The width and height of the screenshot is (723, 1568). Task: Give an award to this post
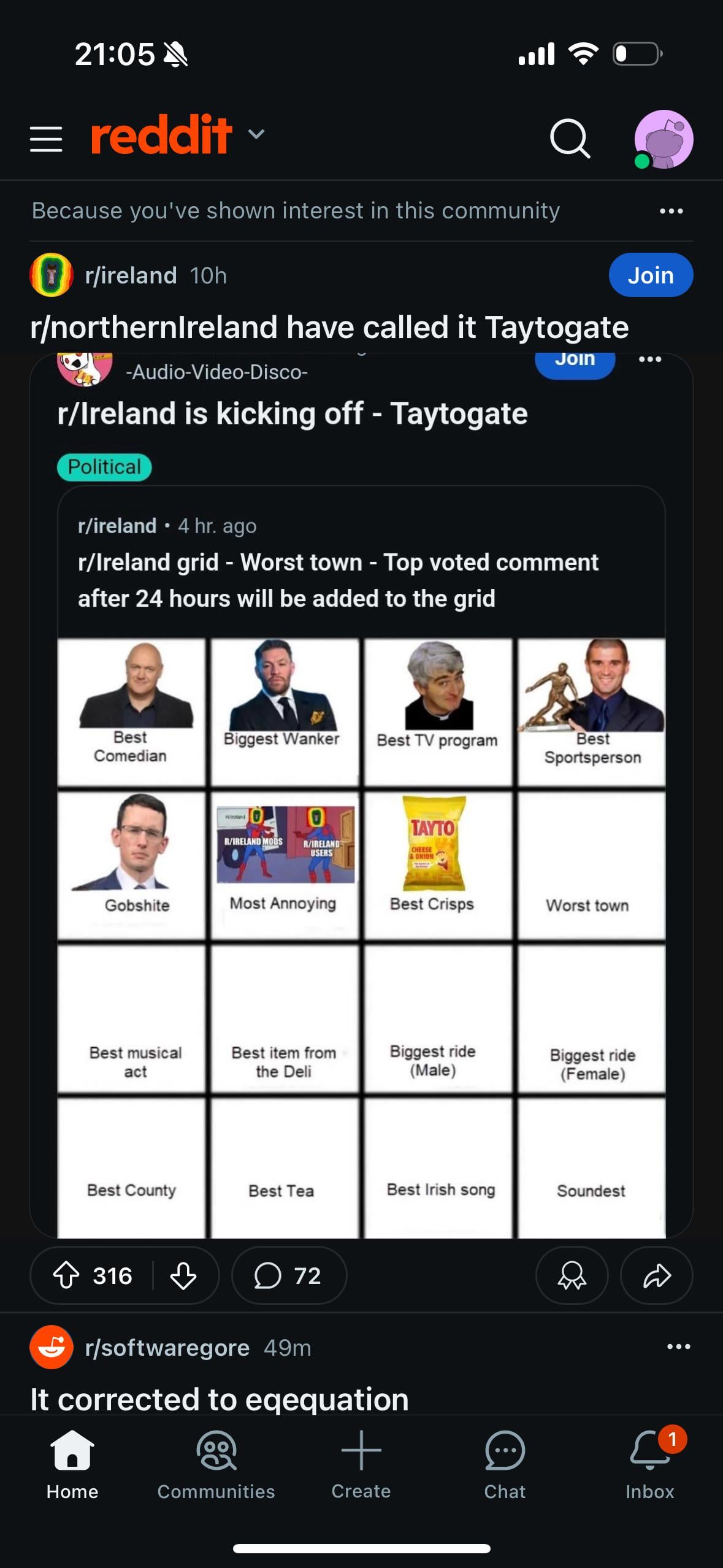tap(572, 1275)
